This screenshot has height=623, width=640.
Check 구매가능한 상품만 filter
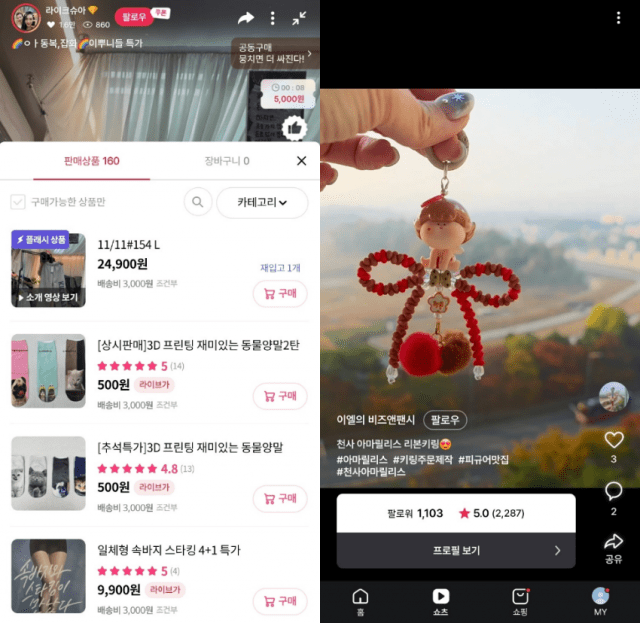tap(18, 202)
